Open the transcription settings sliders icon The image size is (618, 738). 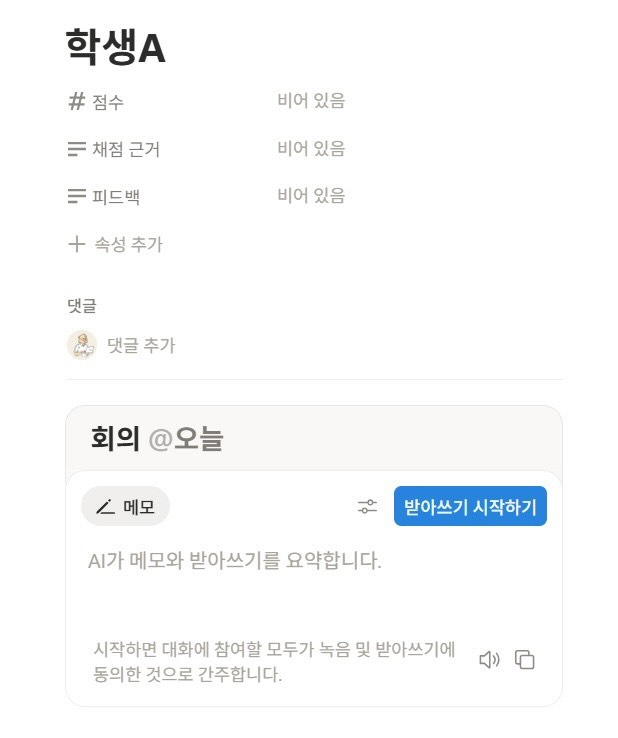point(367,507)
